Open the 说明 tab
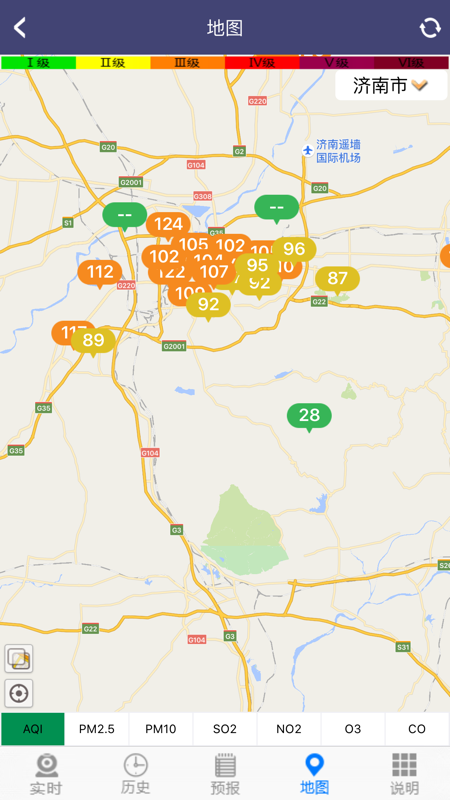This screenshot has height=800, width=450. click(405, 774)
